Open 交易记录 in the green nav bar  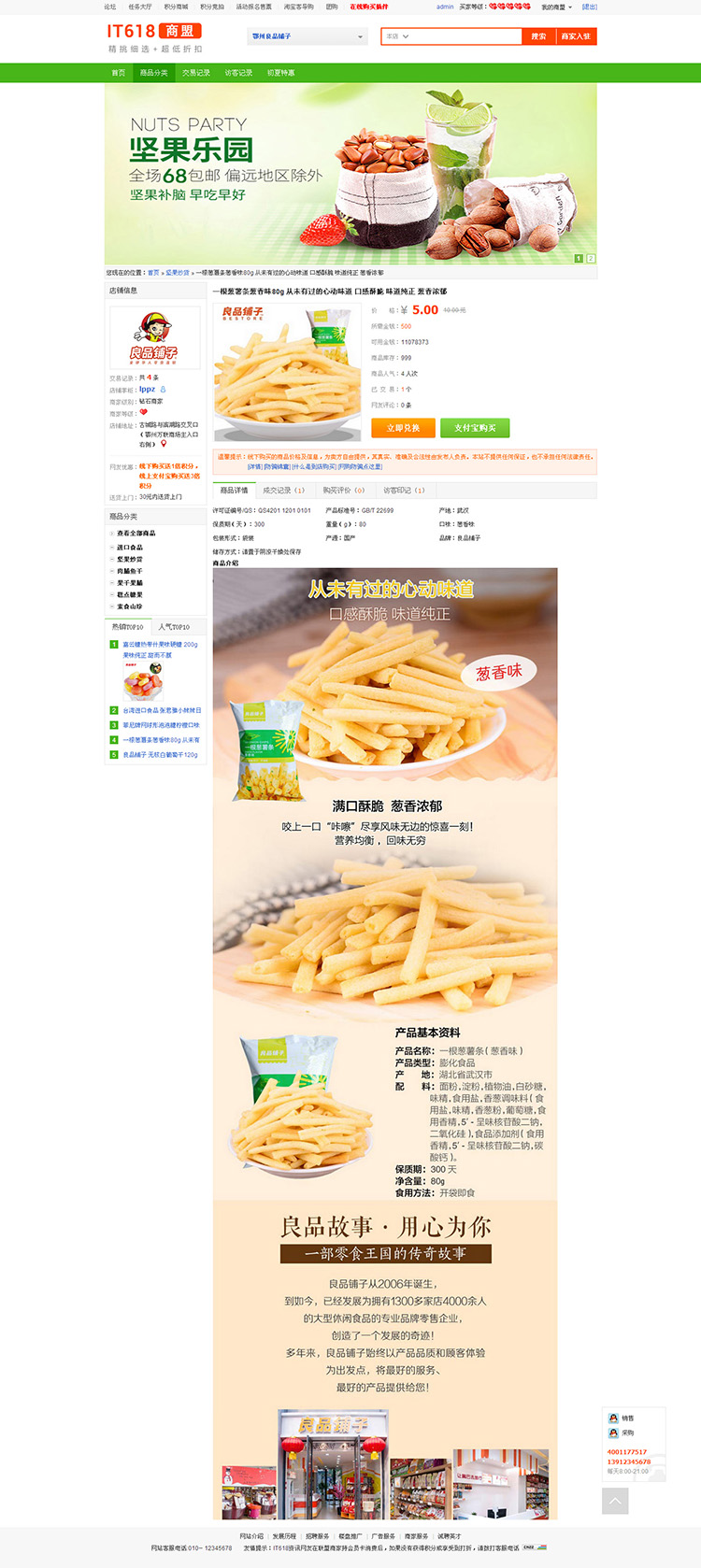(x=196, y=73)
